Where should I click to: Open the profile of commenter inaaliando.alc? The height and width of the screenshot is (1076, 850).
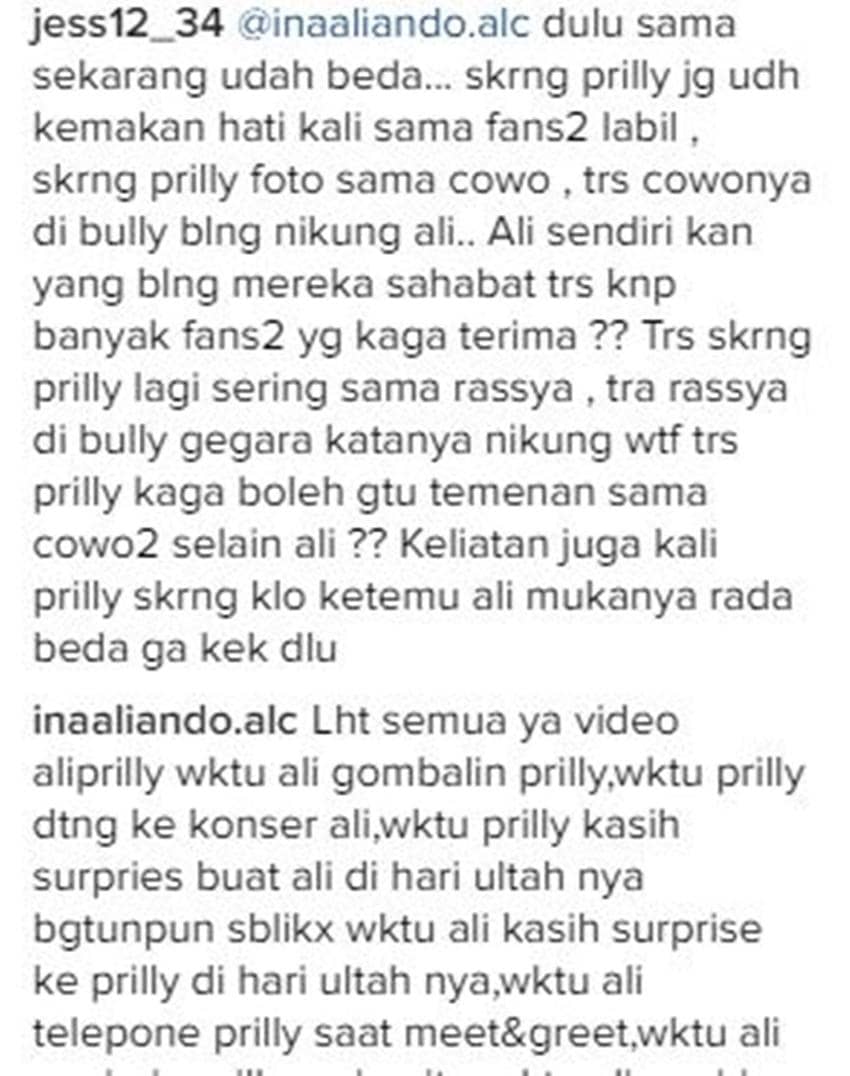(x=165, y=722)
